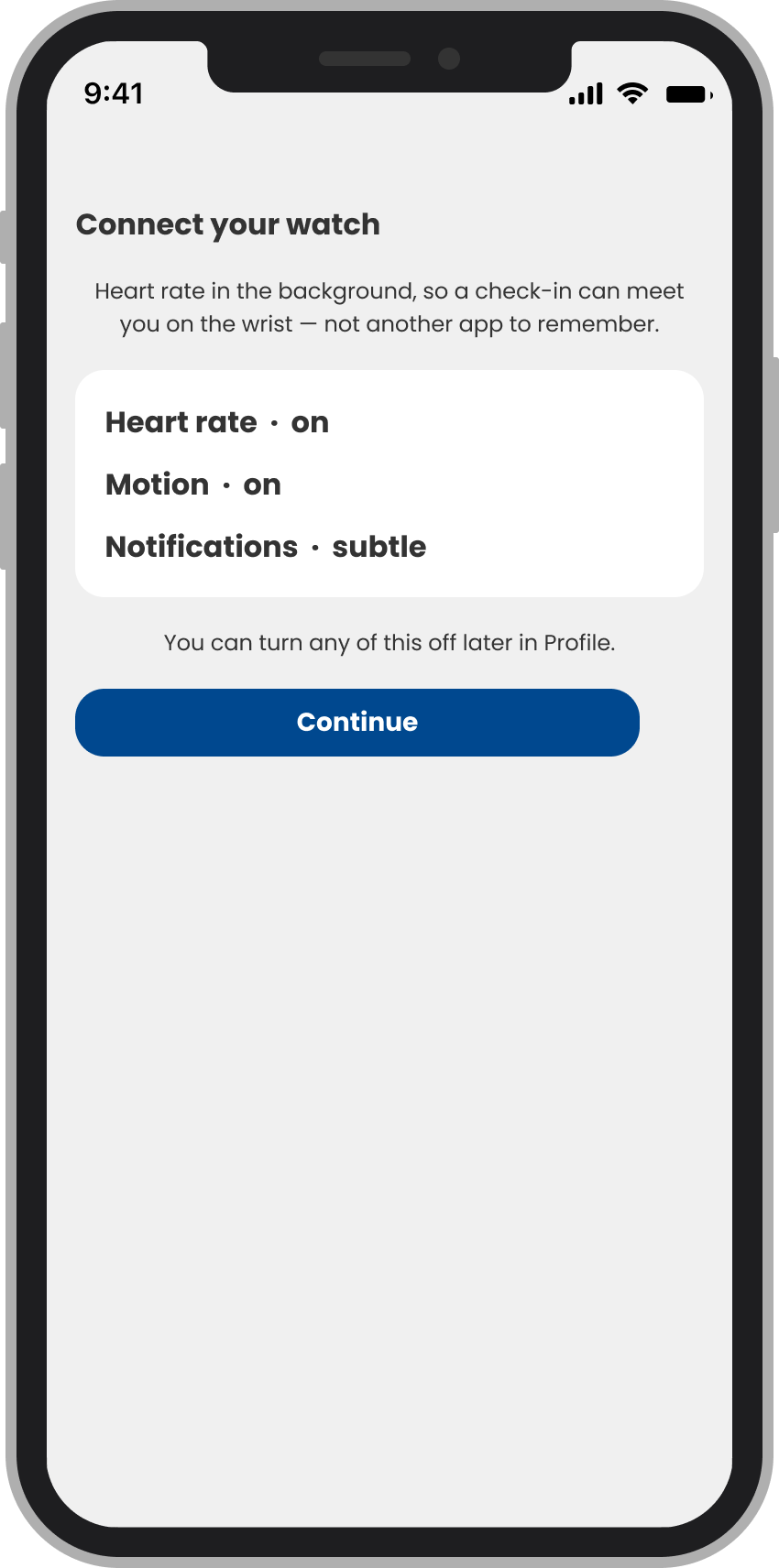This screenshot has height=1568, width=779.
Task: Tap the Continue button
Action: point(357,723)
